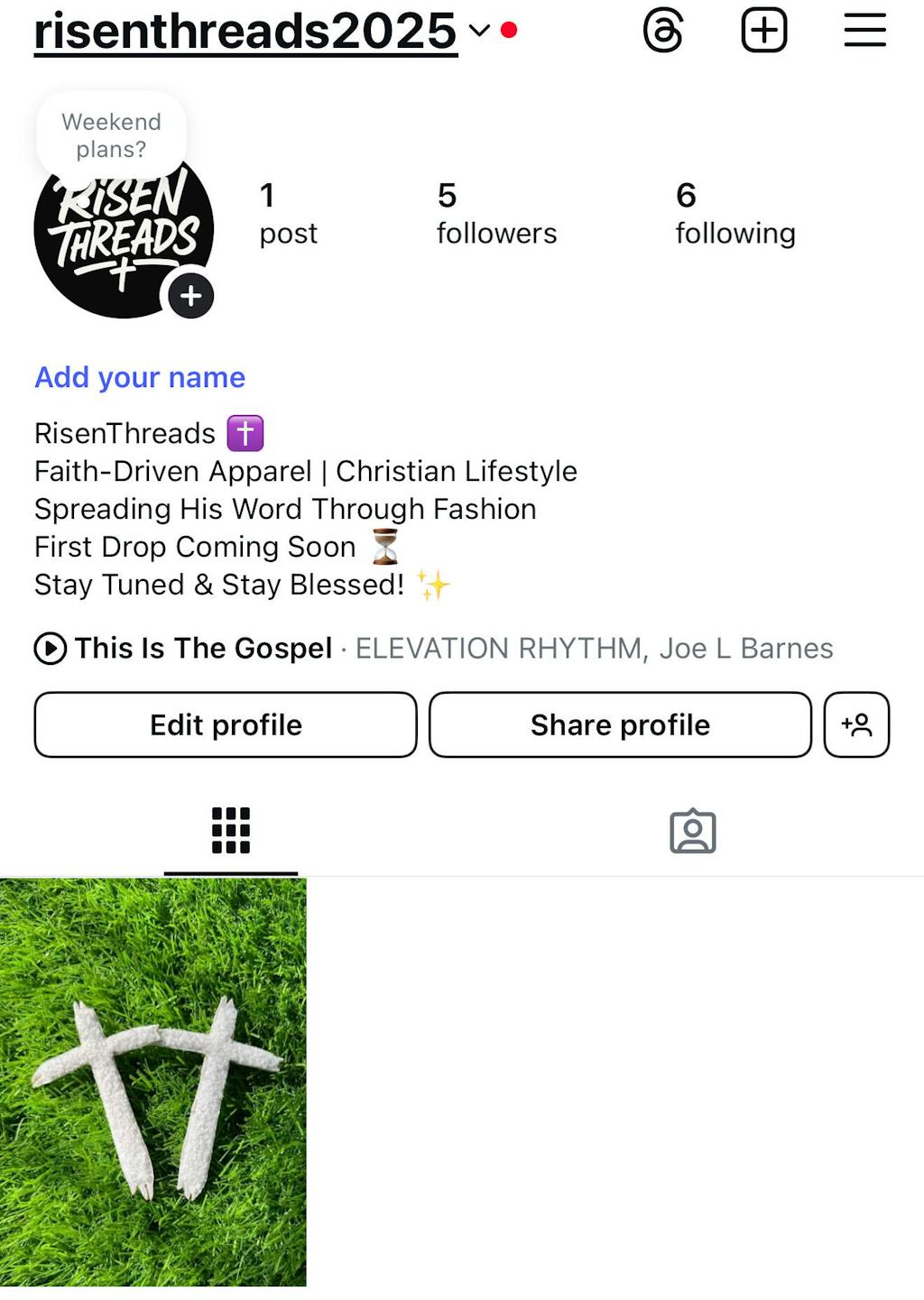Switch to the posts grid tab
Viewport: 924px width, 1300px height.
tap(231, 831)
